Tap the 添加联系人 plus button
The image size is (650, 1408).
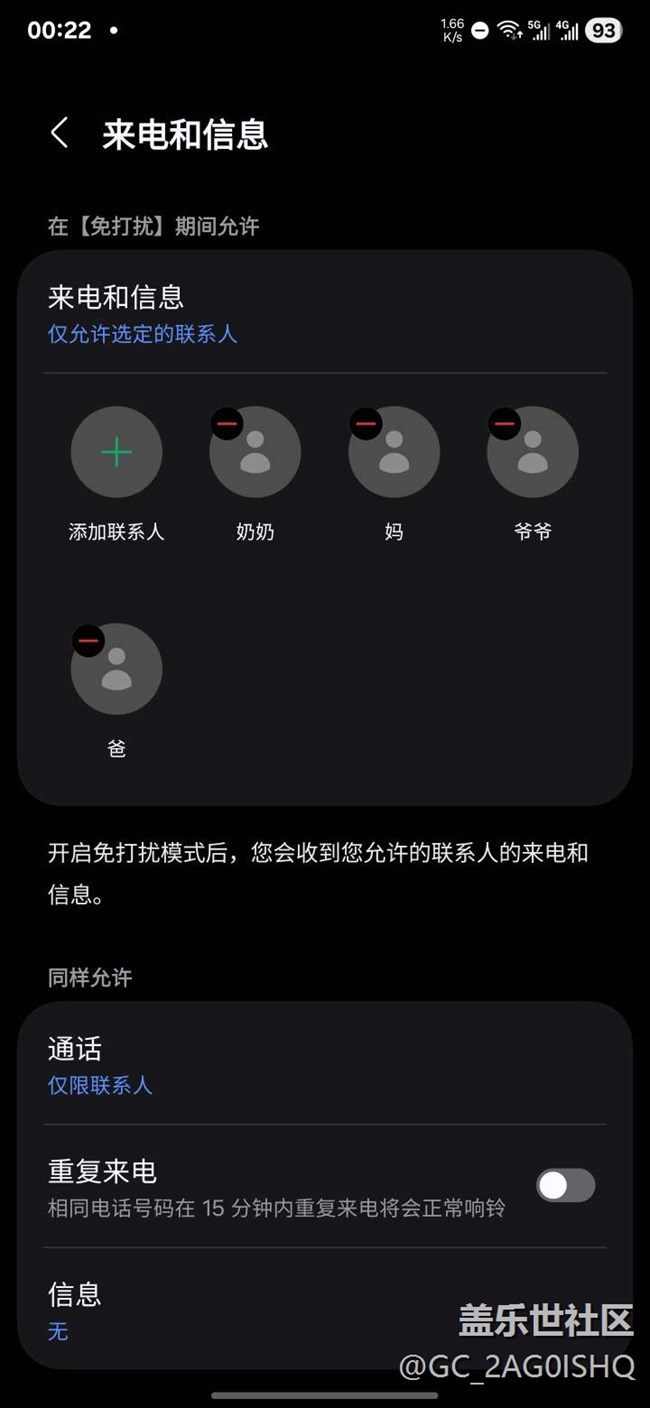116,452
